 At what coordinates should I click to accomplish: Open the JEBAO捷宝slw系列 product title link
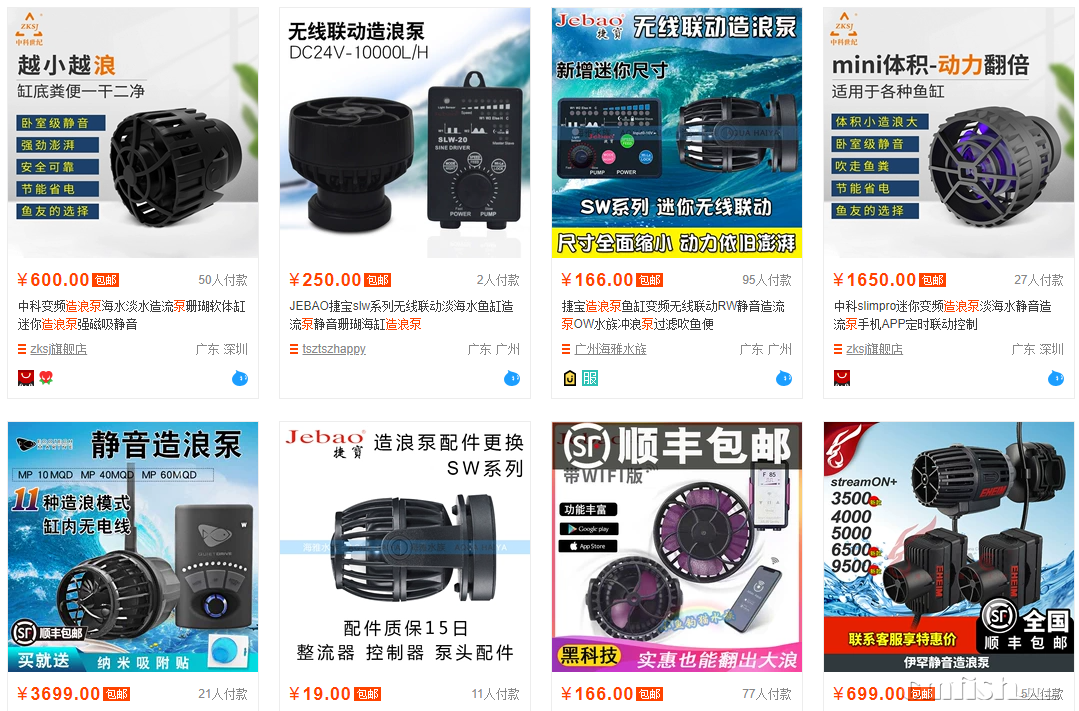click(x=402, y=315)
